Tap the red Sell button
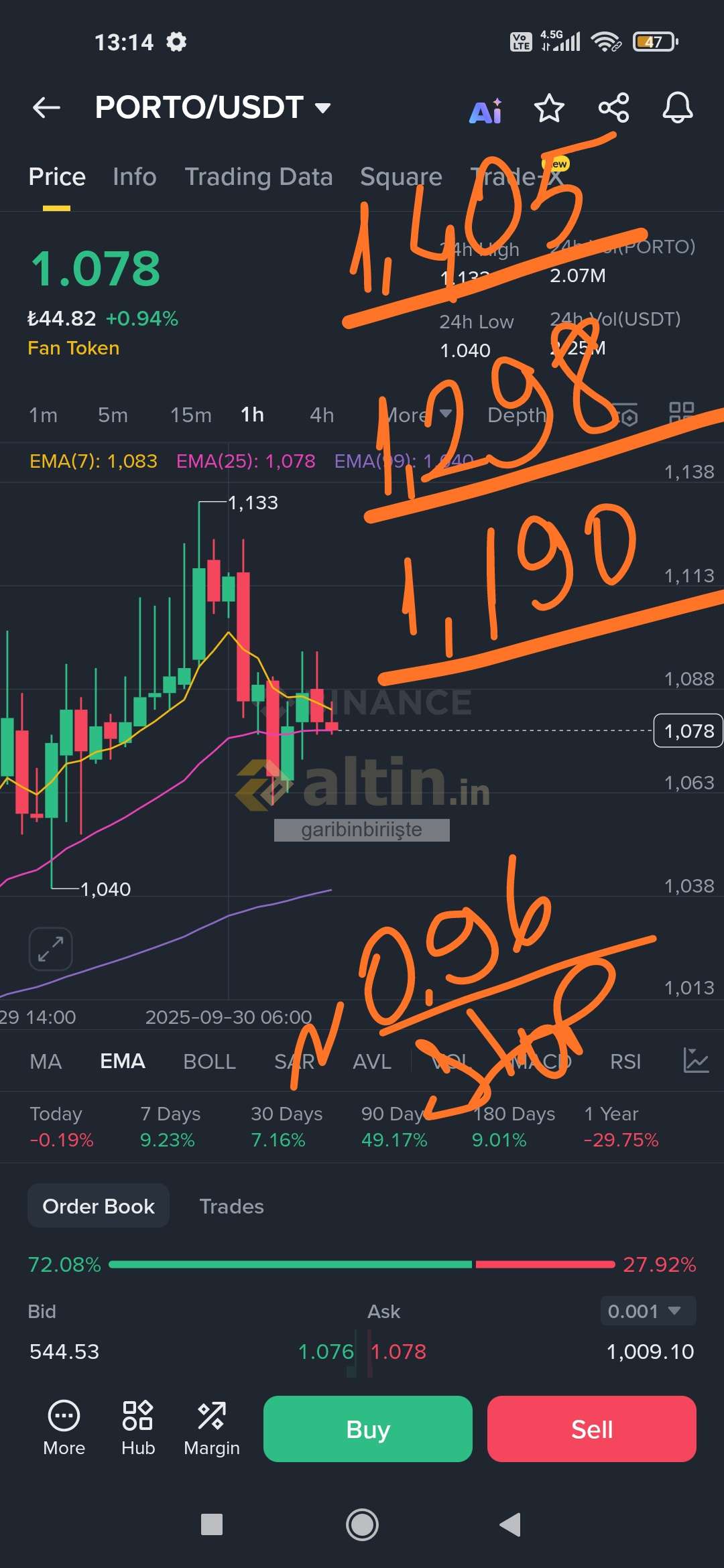 coord(591,1429)
